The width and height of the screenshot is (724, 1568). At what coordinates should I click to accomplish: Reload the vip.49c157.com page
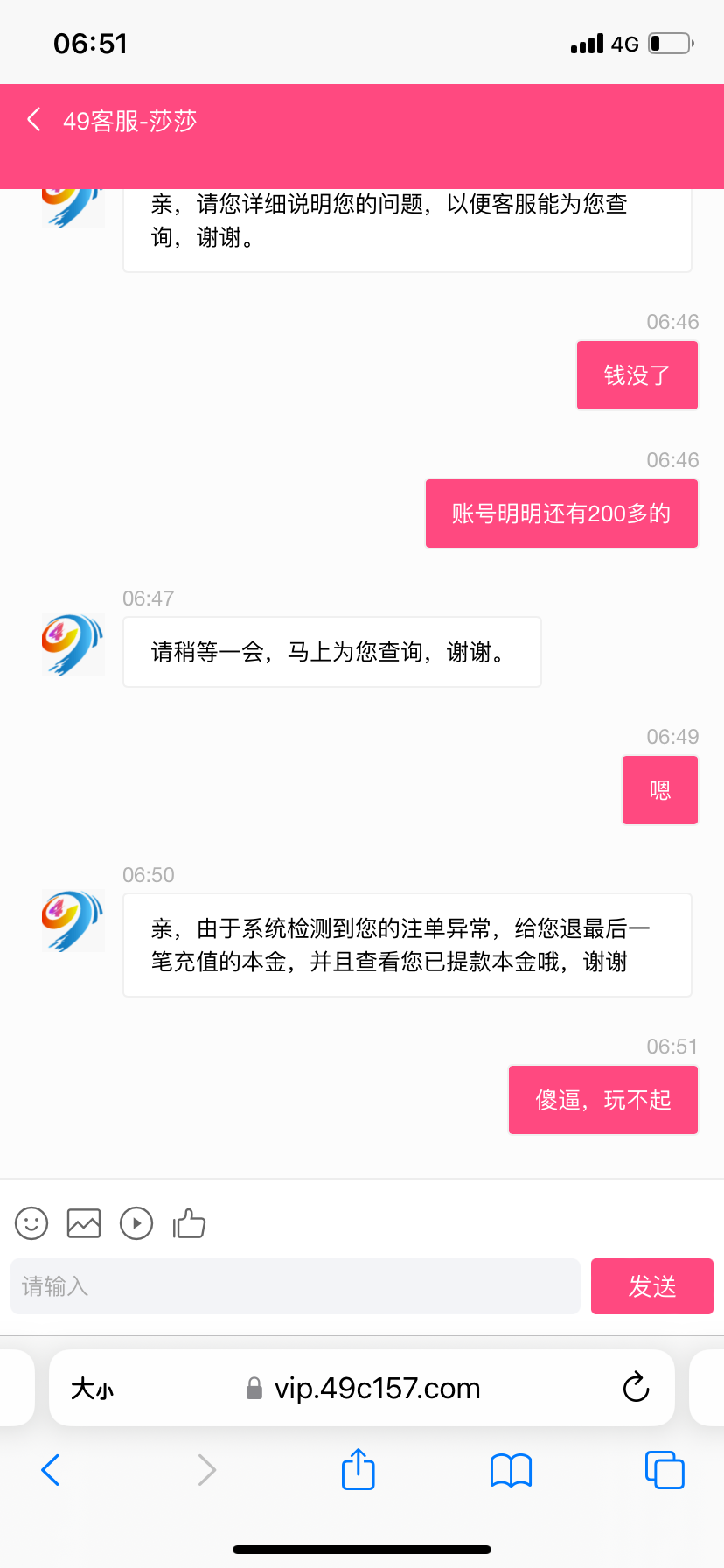pyautogui.click(x=636, y=1388)
